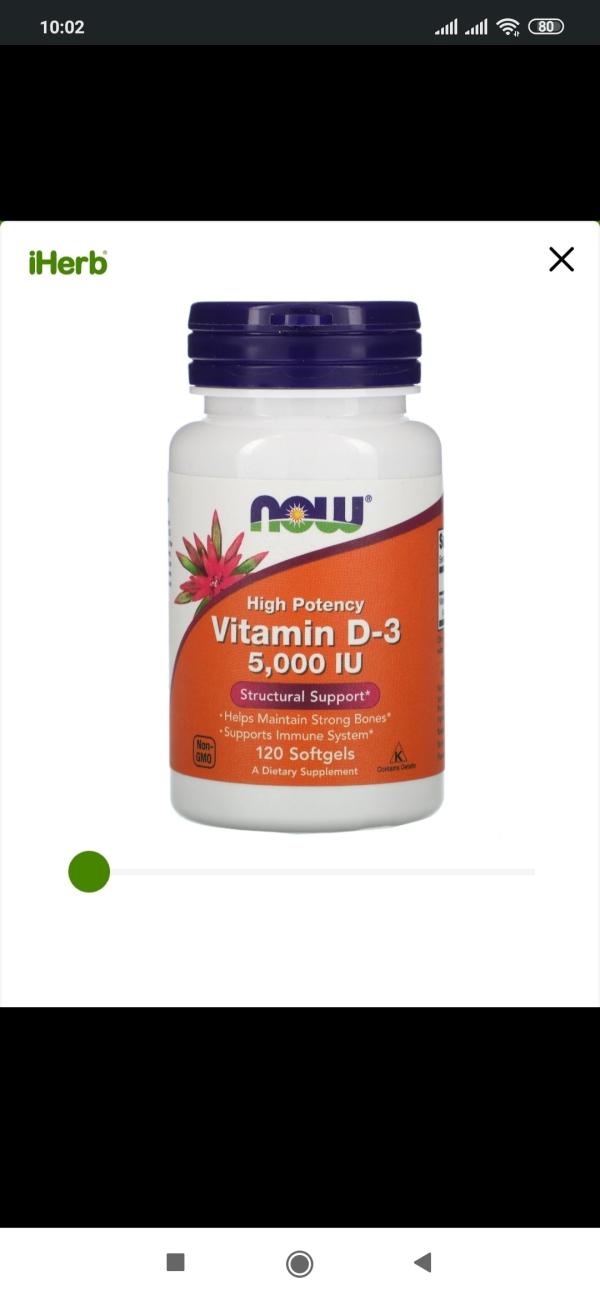Go back with the system back button

click(423, 1263)
